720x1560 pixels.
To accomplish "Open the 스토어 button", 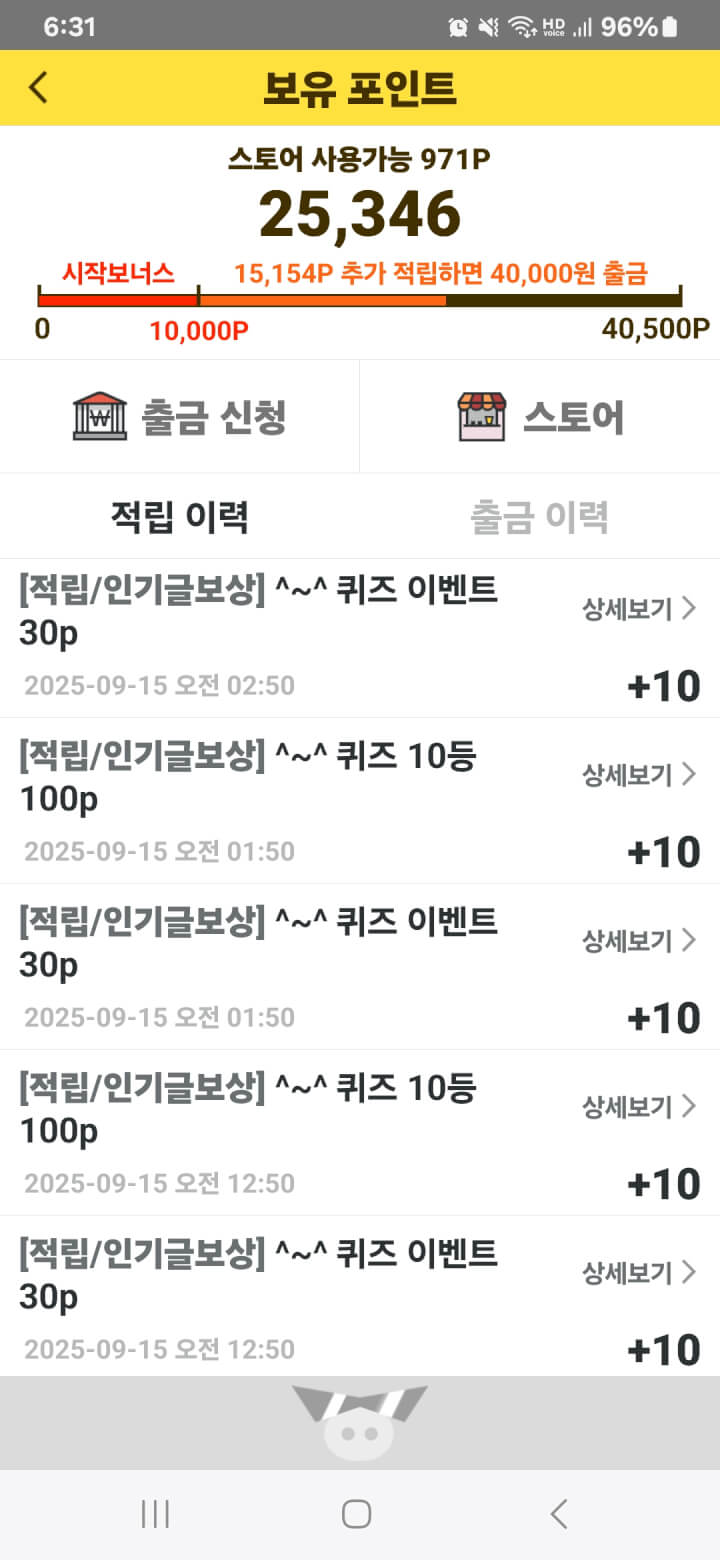I will tap(540, 416).
